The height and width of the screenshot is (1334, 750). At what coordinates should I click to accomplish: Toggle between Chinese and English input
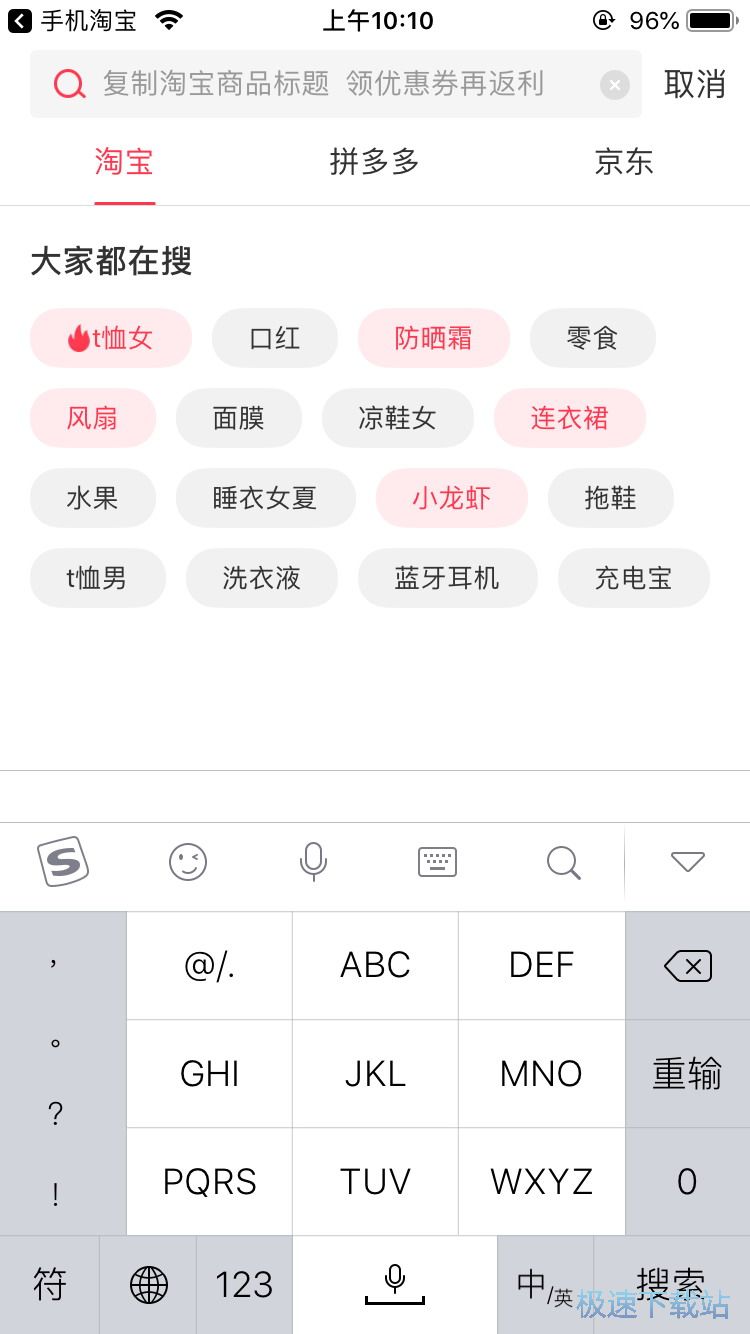click(541, 1283)
